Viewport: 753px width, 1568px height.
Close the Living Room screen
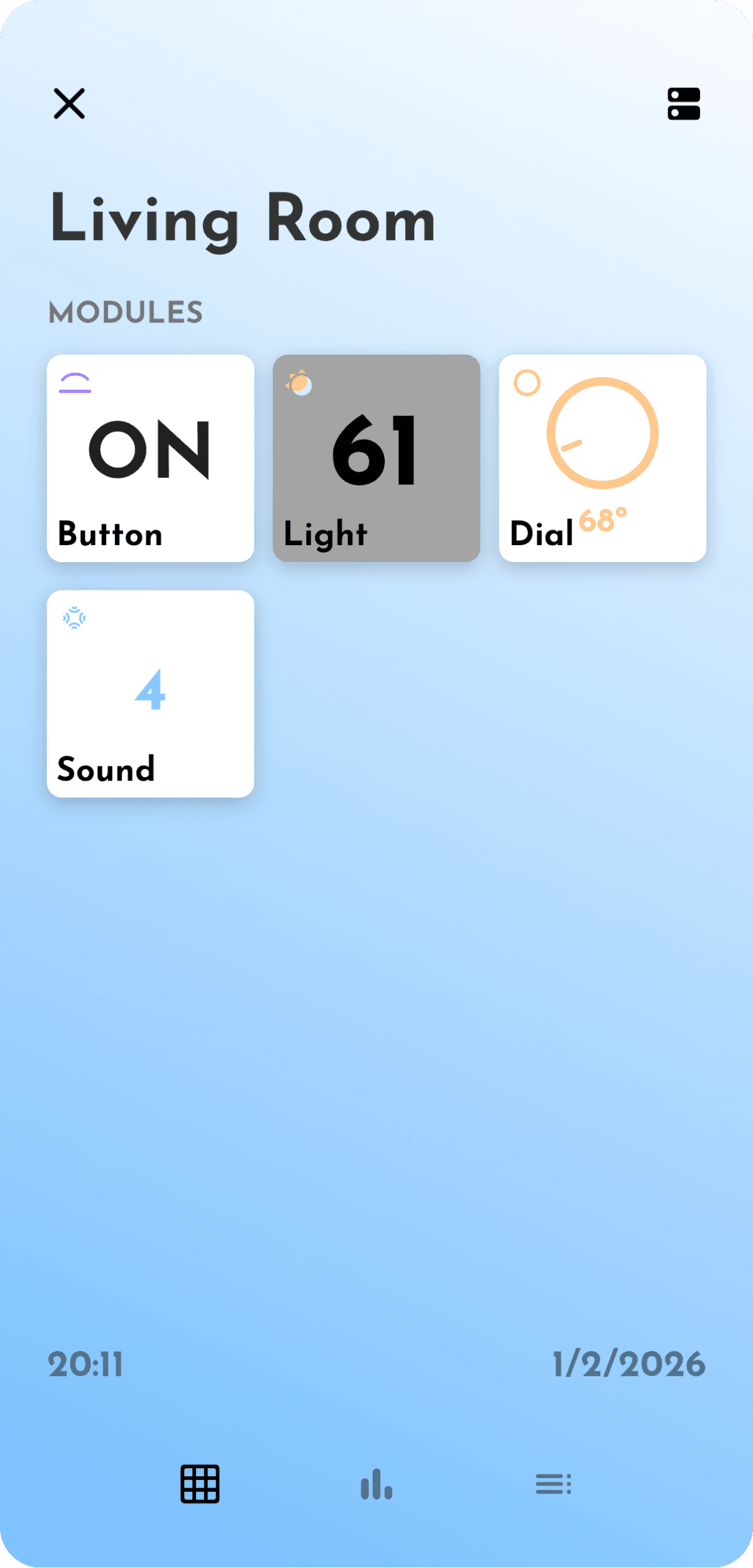pyautogui.click(x=69, y=104)
